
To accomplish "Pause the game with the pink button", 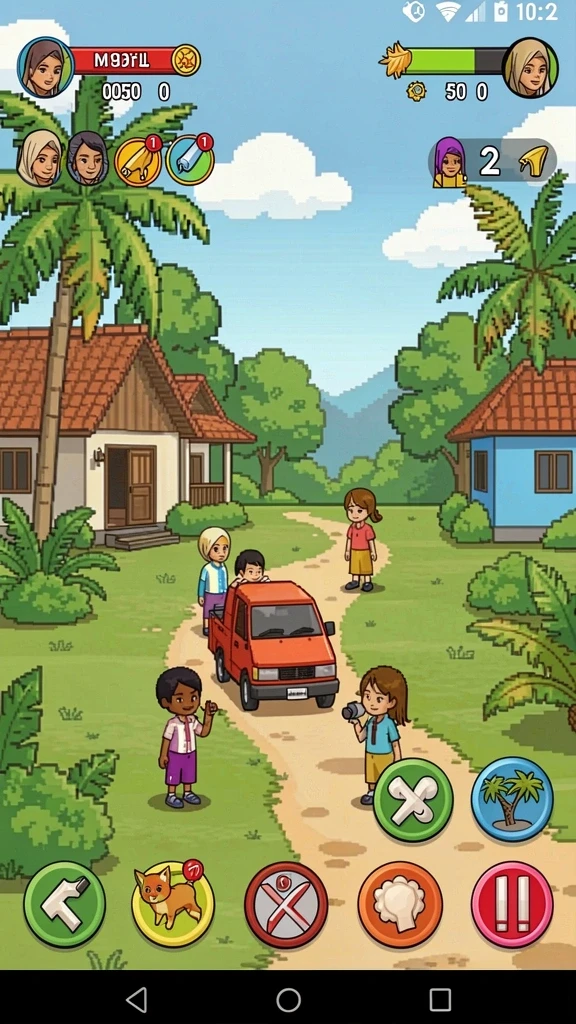I will (x=512, y=904).
